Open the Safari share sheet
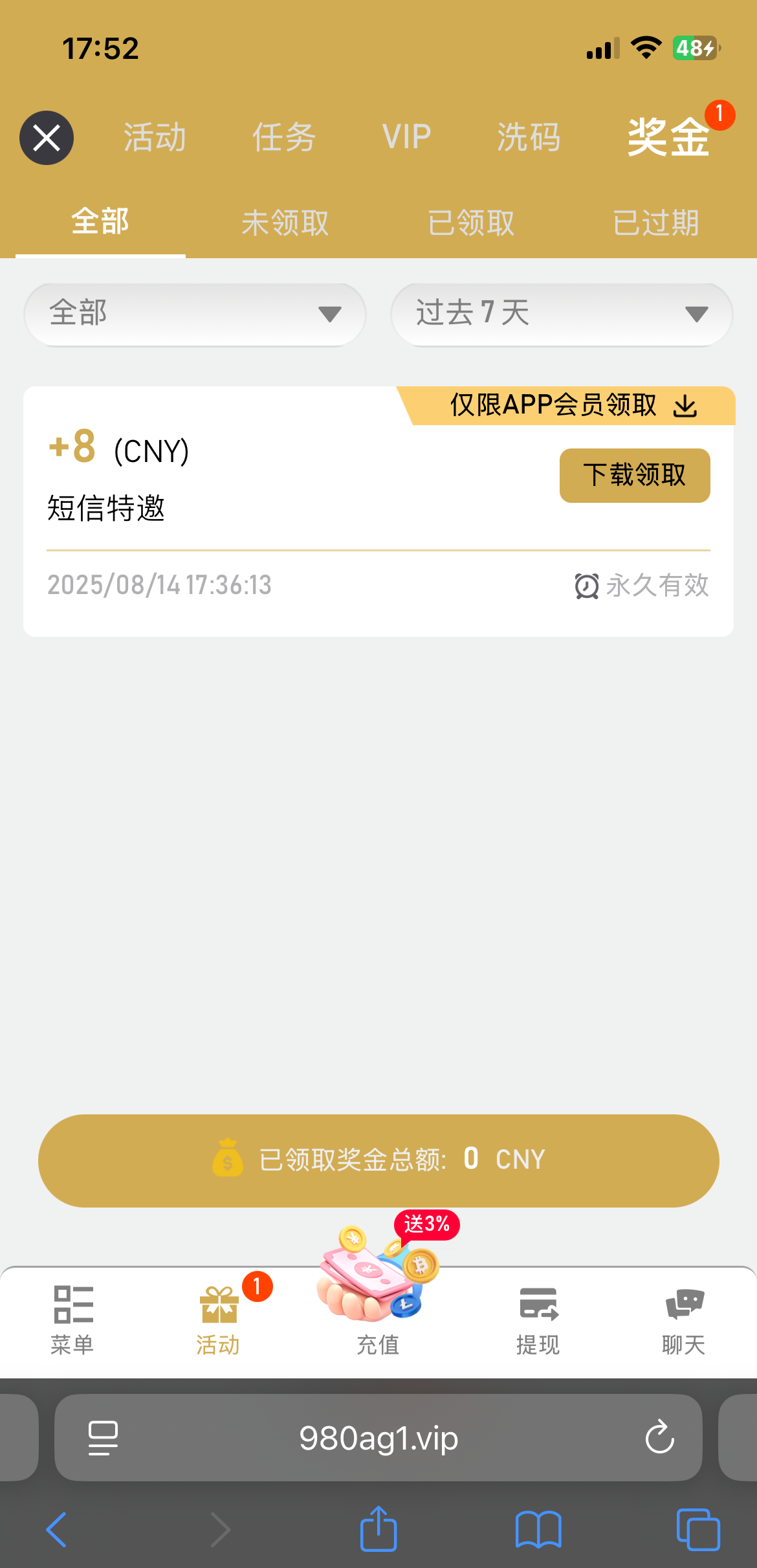 (x=378, y=1529)
